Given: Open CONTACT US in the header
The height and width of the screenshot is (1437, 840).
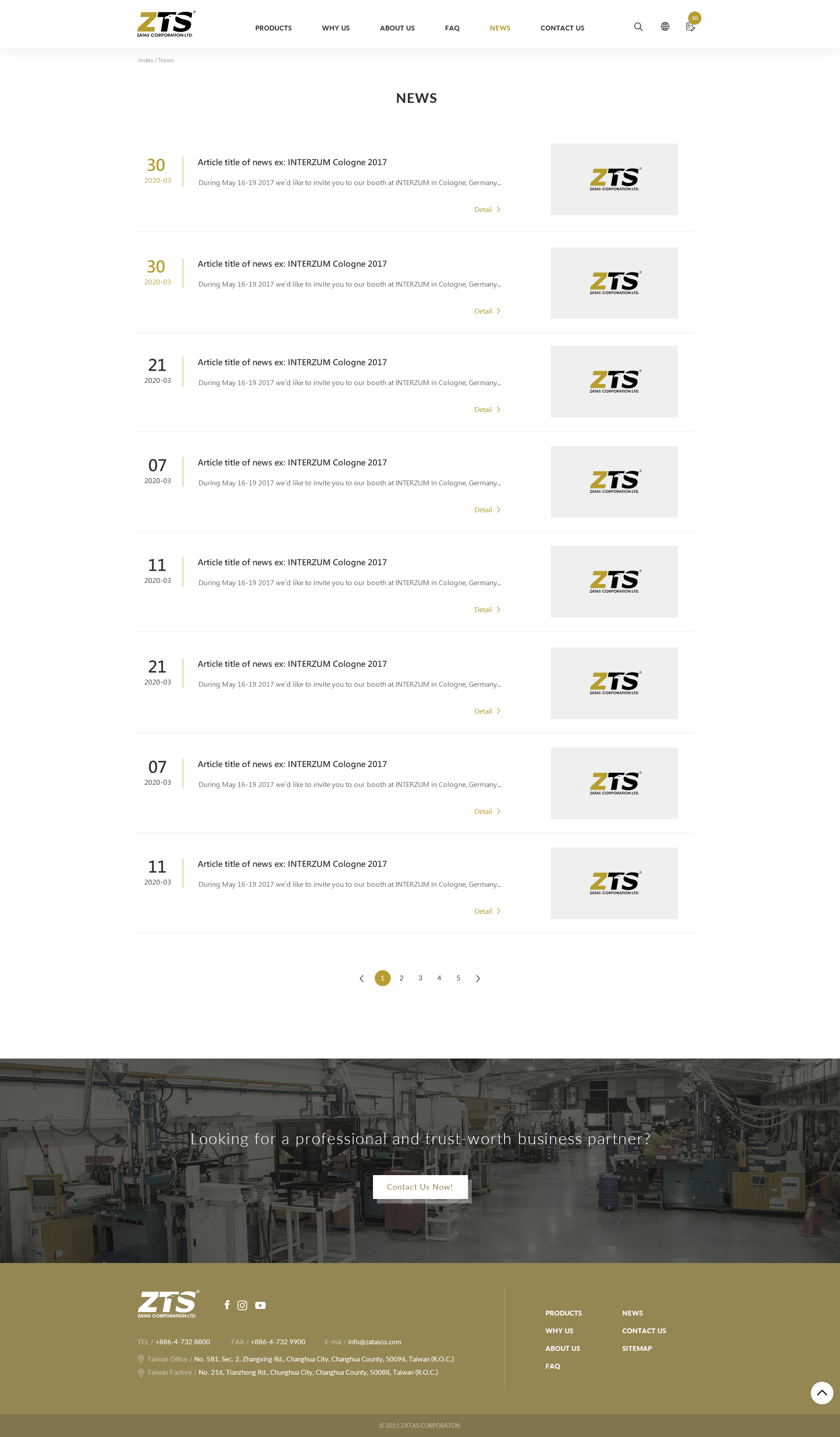Looking at the screenshot, I should 562,28.
